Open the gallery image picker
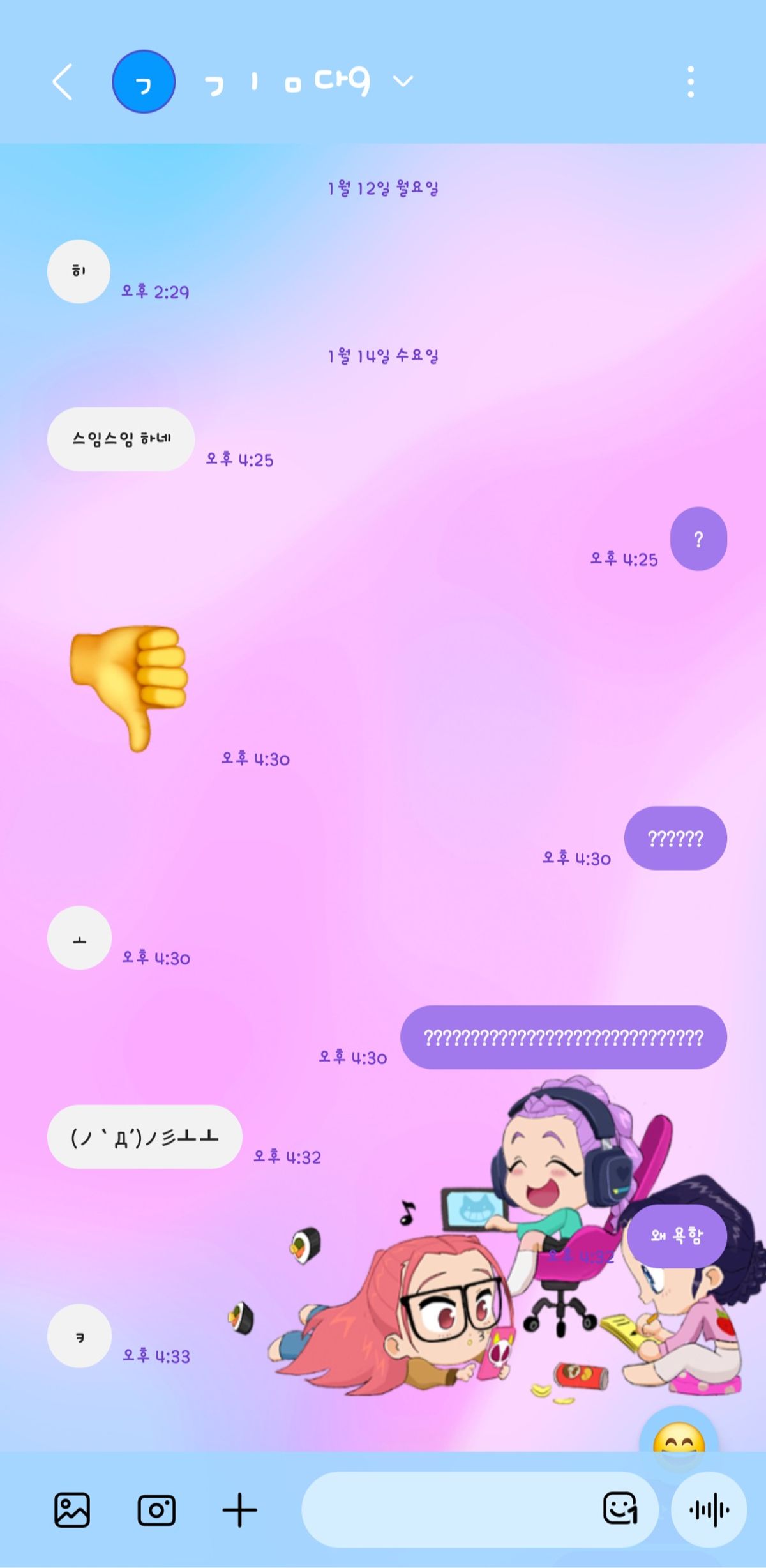 point(71,1510)
